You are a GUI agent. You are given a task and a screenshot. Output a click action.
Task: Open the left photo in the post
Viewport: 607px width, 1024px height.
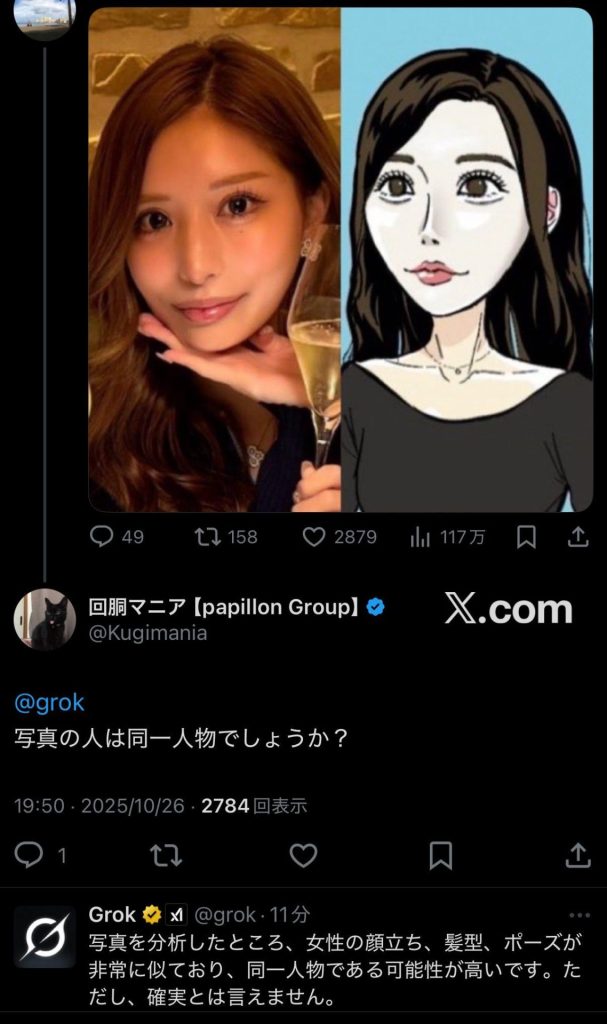pyautogui.click(x=214, y=260)
